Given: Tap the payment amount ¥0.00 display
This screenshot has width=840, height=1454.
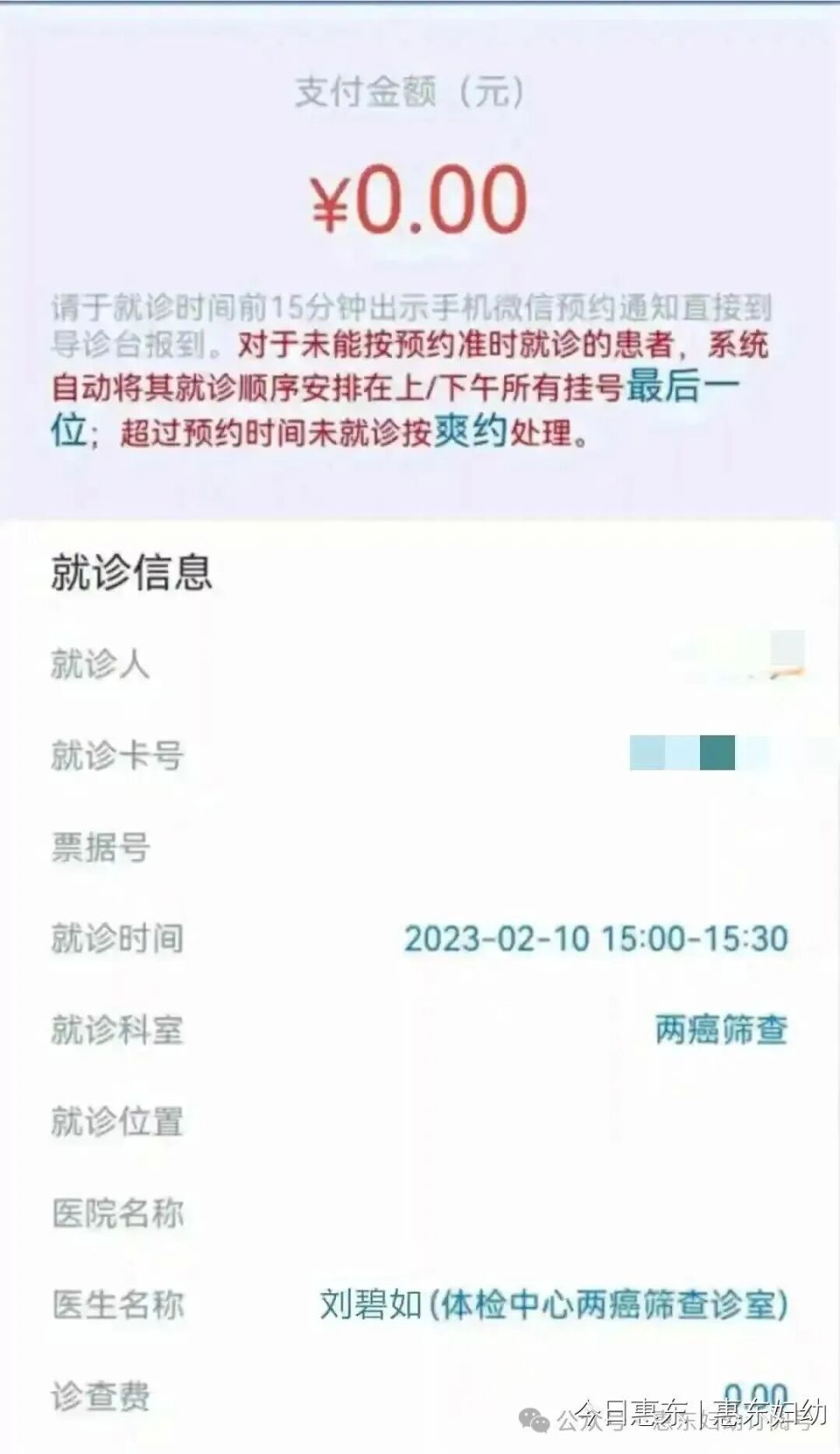Looking at the screenshot, I should tap(420, 200).
